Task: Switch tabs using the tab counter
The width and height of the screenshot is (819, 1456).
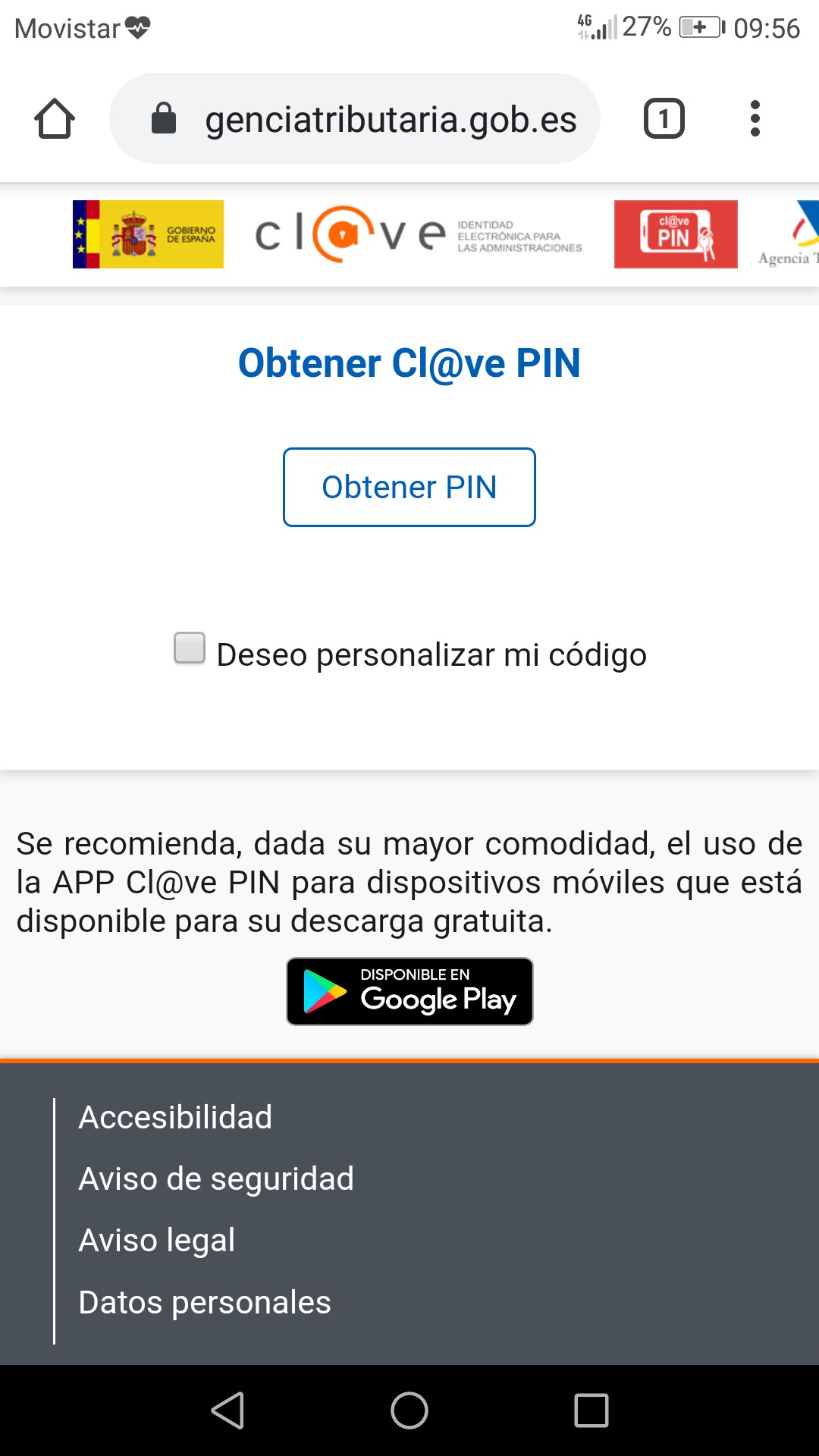Action: [x=664, y=118]
